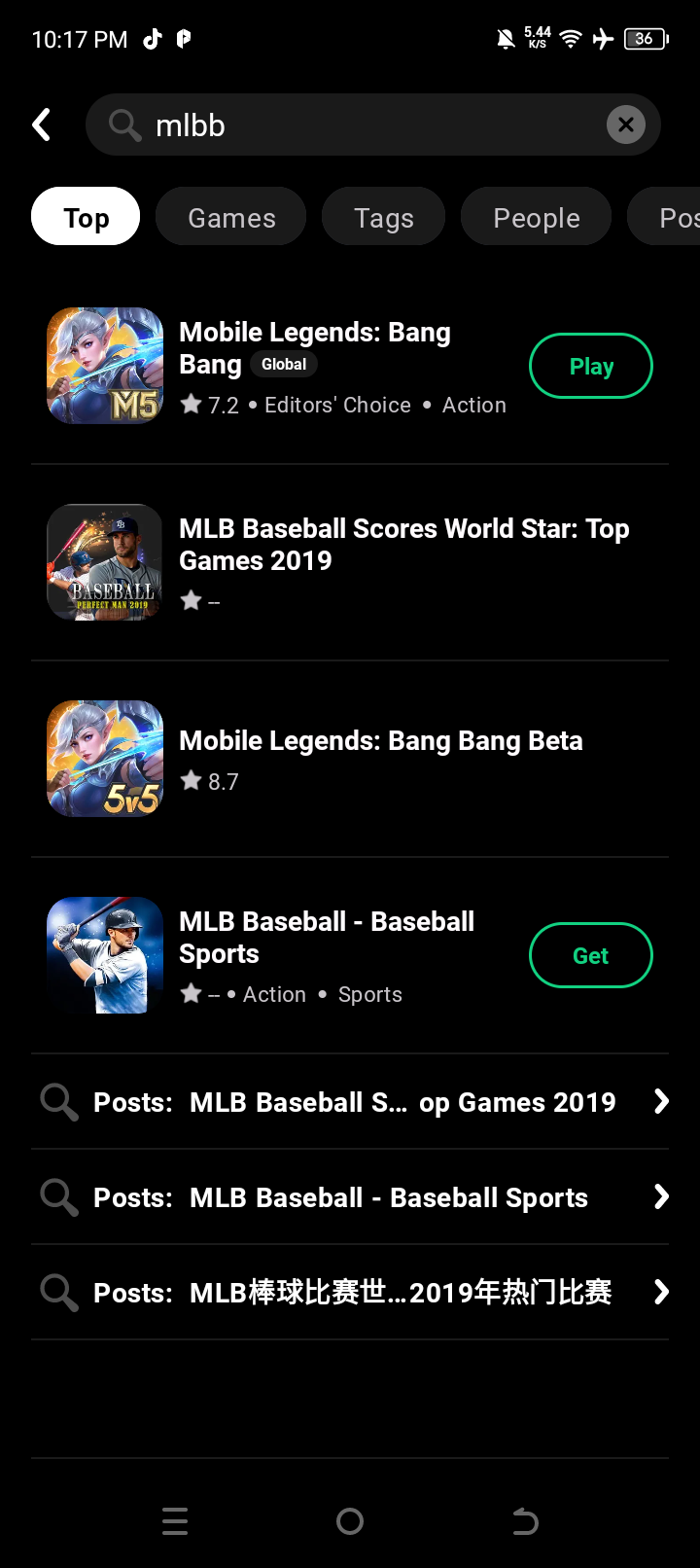Screen dimensions: 700x1568
Task: Tap Play for Mobile Legends: Bang Bang
Action: (x=590, y=365)
